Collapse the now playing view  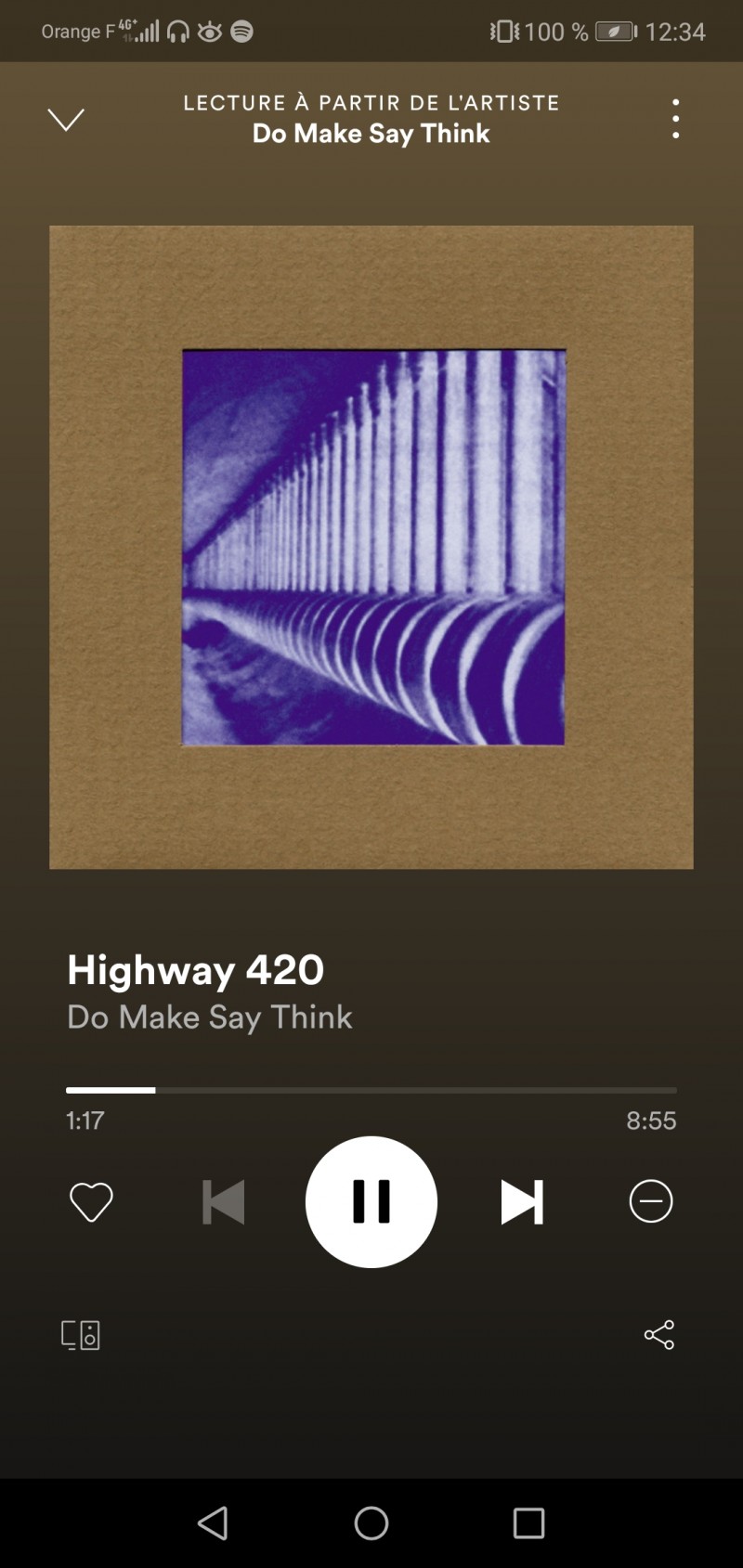click(66, 119)
